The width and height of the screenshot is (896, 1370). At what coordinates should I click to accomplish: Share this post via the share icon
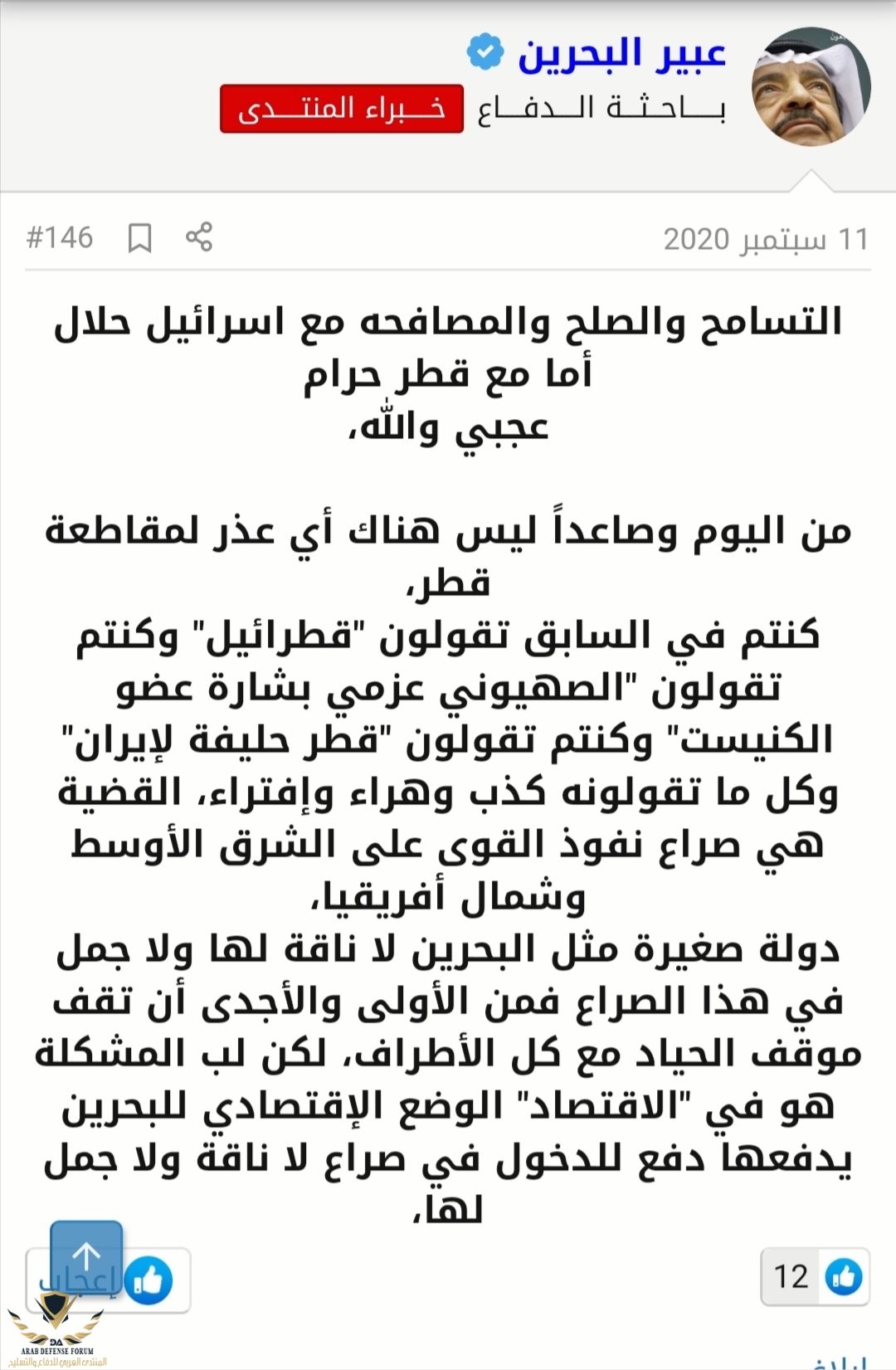199,237
